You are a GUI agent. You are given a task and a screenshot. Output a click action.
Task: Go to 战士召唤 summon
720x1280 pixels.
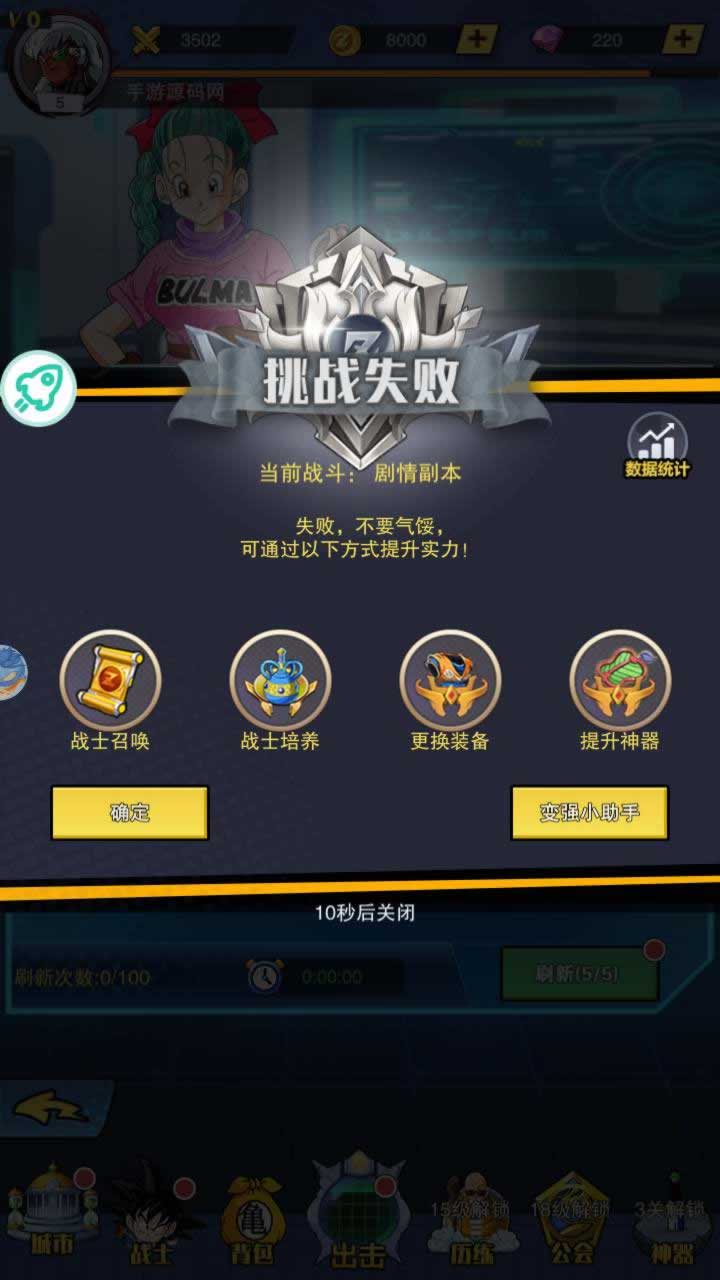coord(110,681)
